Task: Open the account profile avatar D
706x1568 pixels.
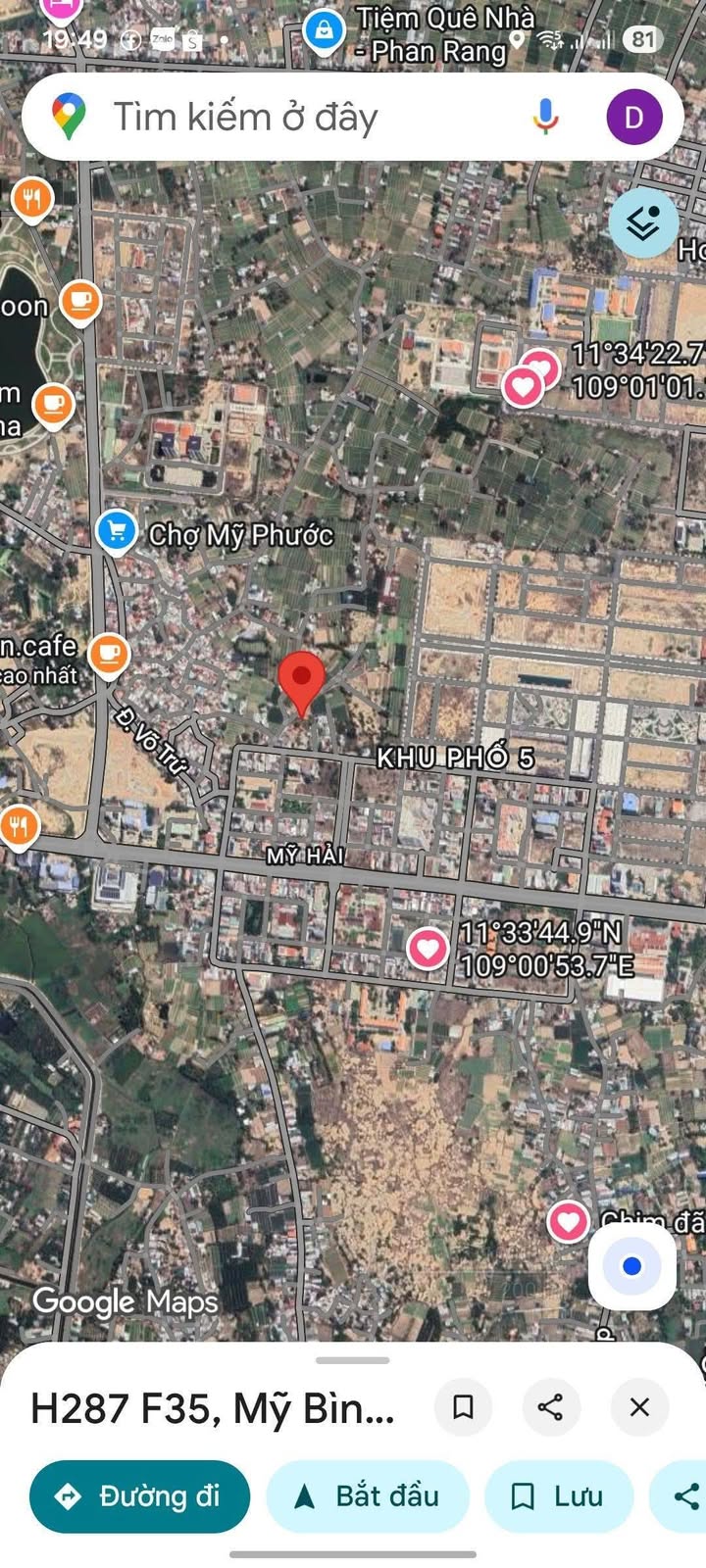Action: pyautogui.click(x=633, y=118)
